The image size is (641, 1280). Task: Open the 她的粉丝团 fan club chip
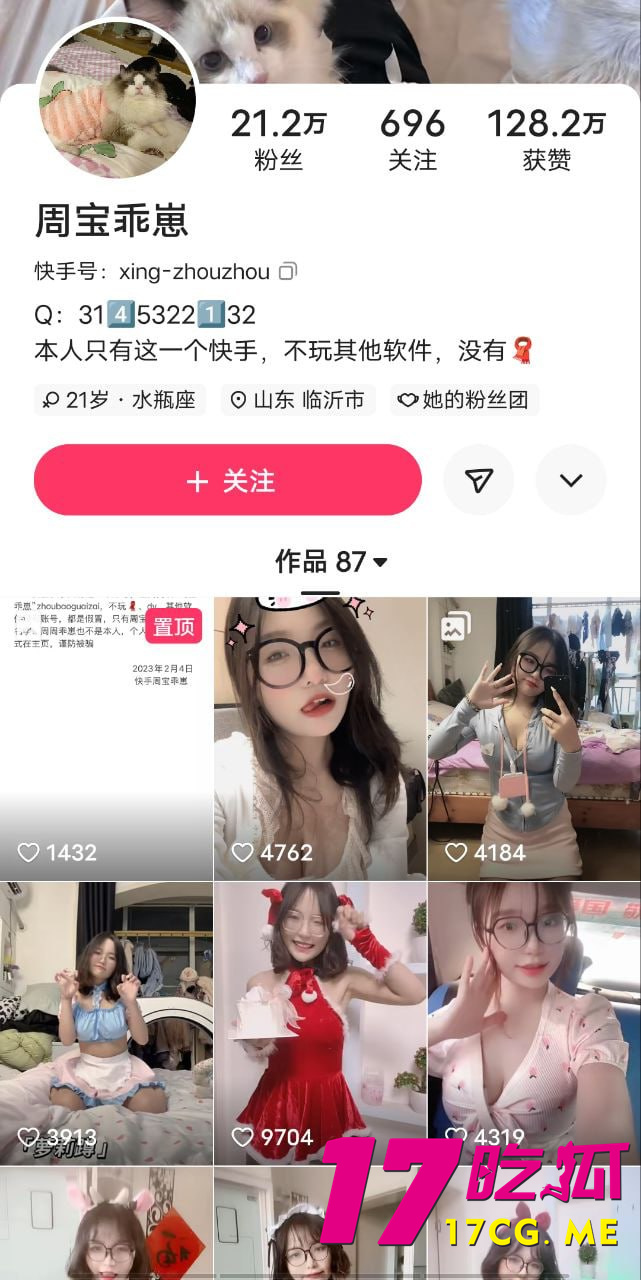pos(465,400)
